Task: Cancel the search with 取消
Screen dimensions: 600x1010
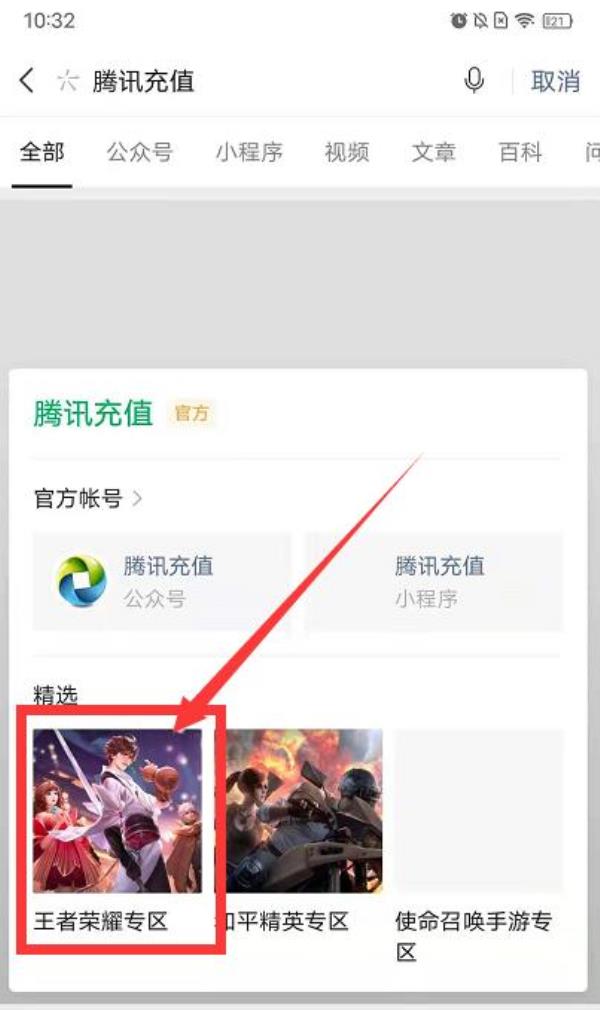Action: [x=555, y=81]
